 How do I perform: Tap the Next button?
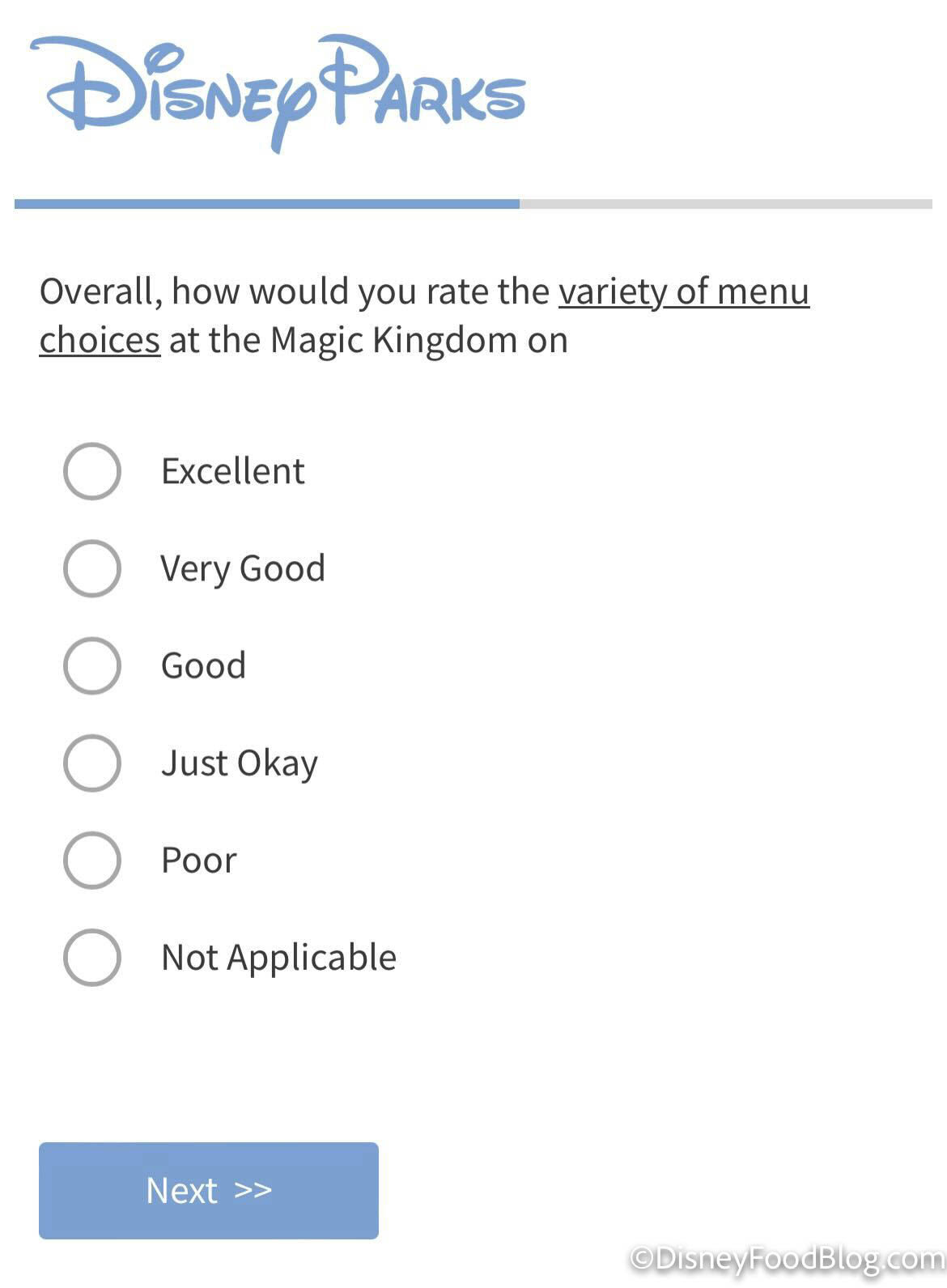coord(208,1190)
